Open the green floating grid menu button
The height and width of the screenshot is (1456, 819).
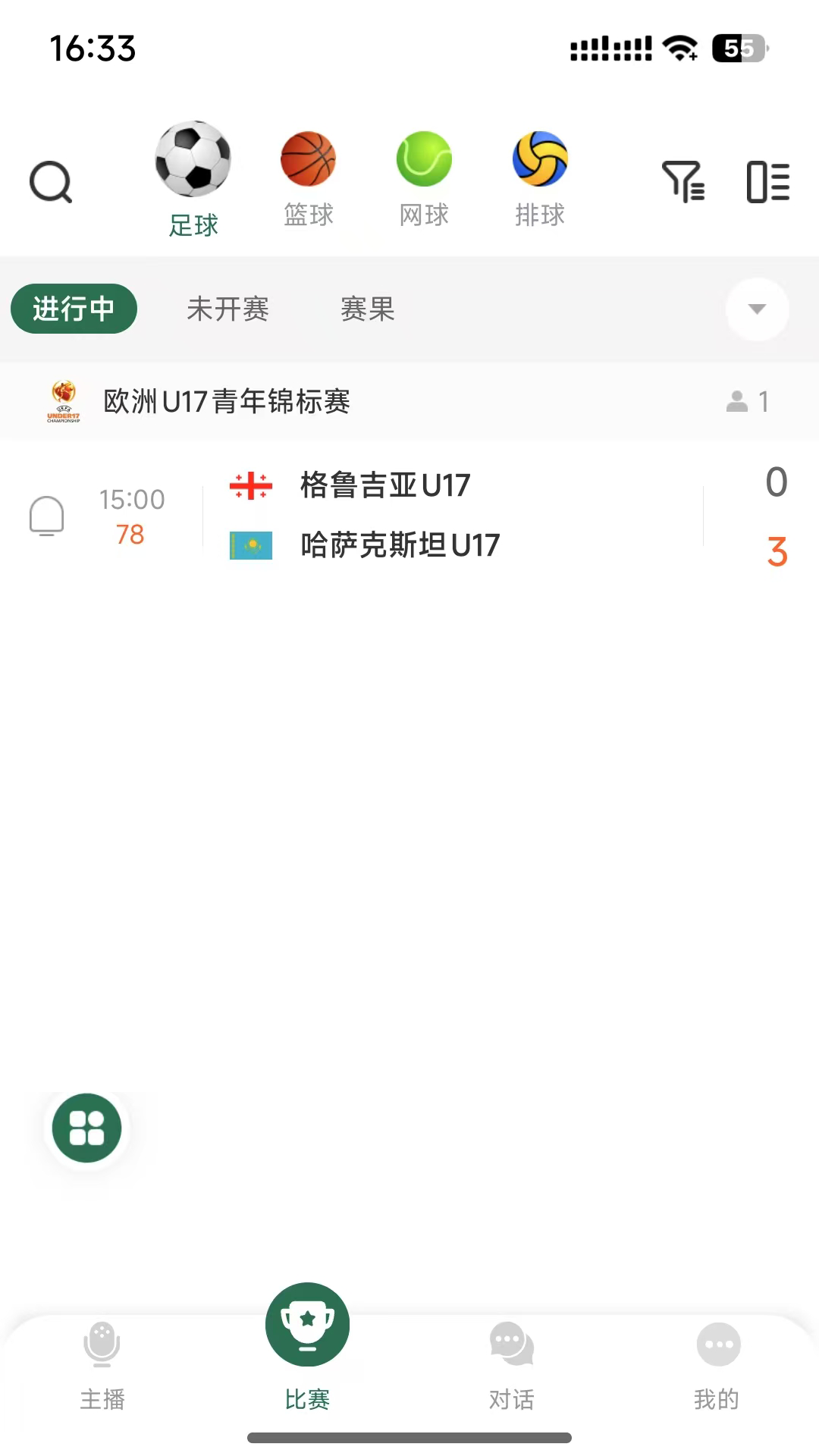[86, 1128]
